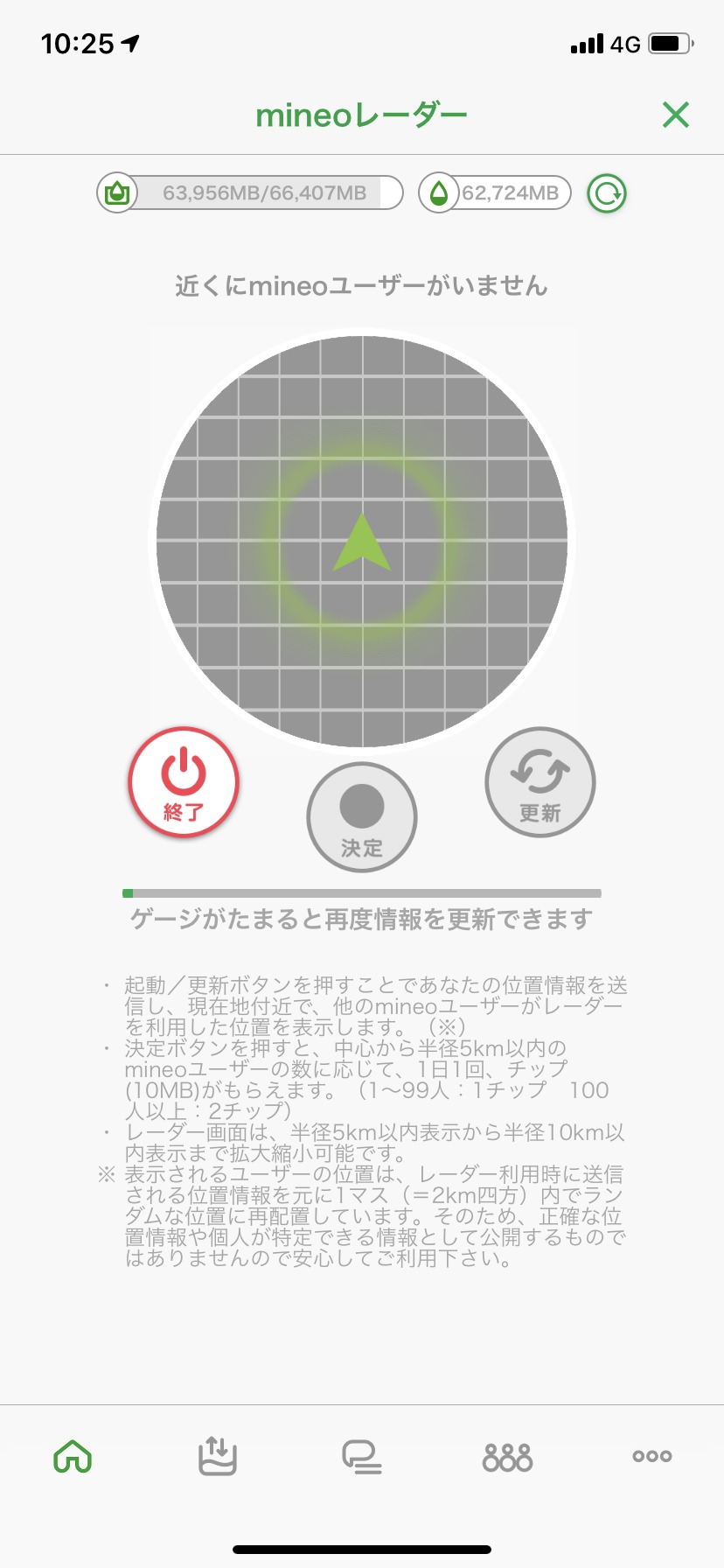Tap the red 終了 power button

(184, 782)
